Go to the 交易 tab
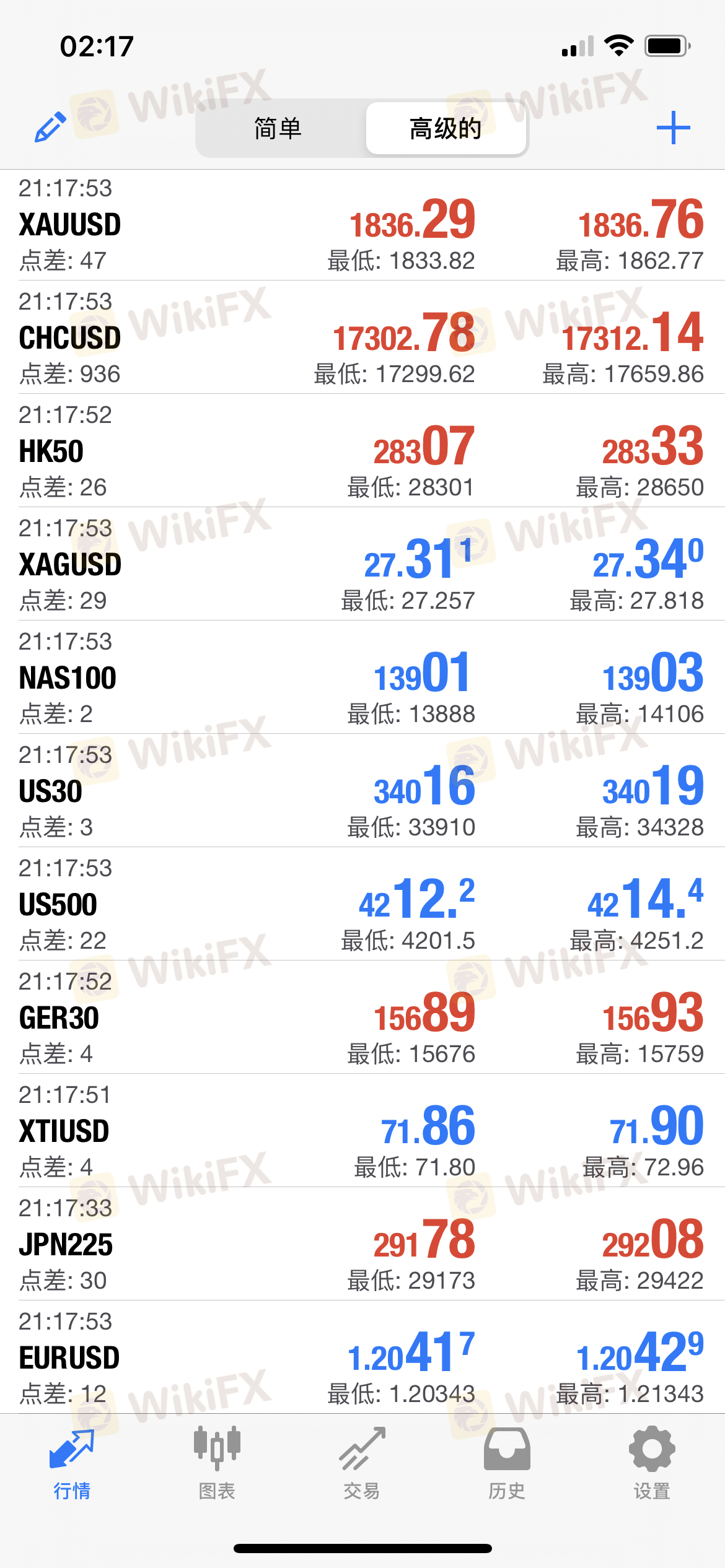Image resolution: width=725 pixels, height=1568 pixels. click(x=362, y=1464)
